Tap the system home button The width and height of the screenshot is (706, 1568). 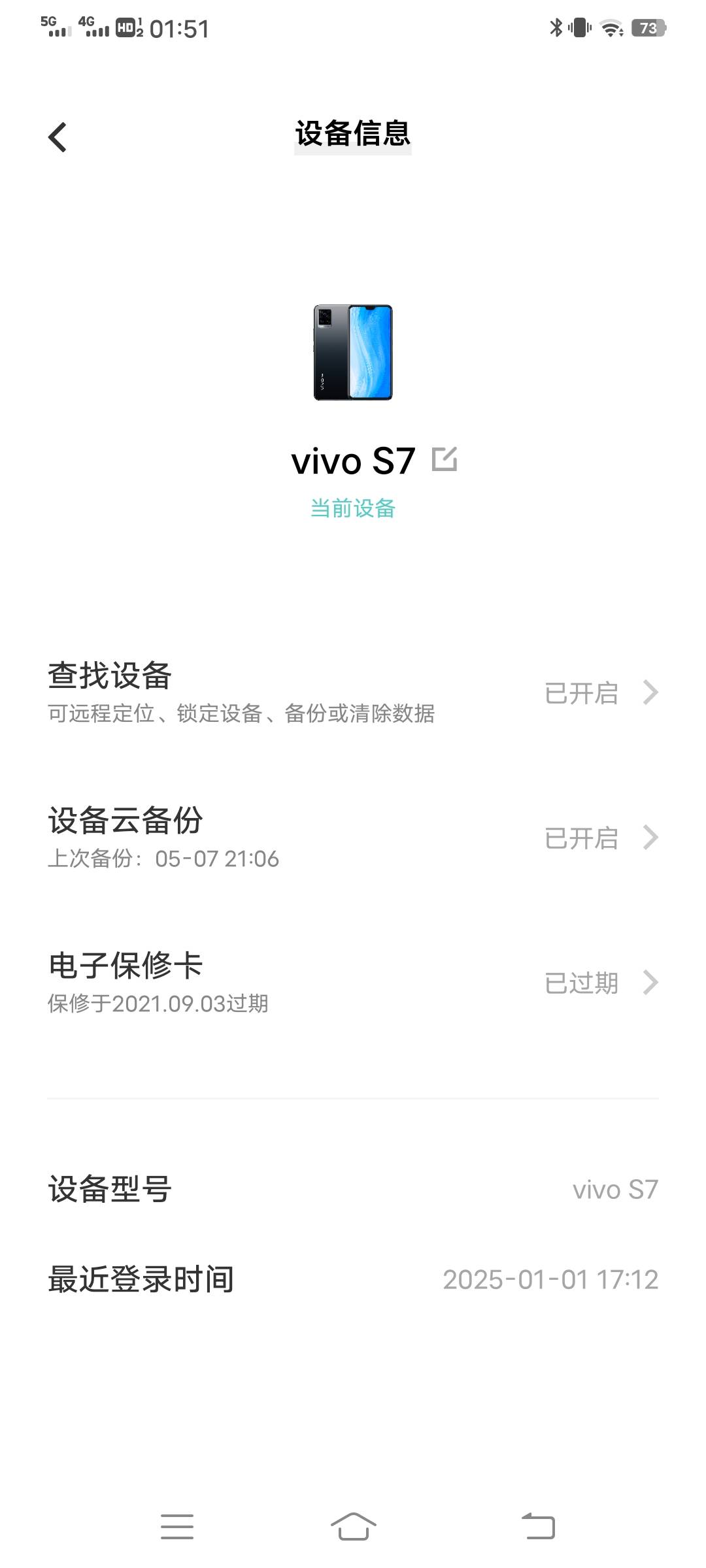(353, 1526)
